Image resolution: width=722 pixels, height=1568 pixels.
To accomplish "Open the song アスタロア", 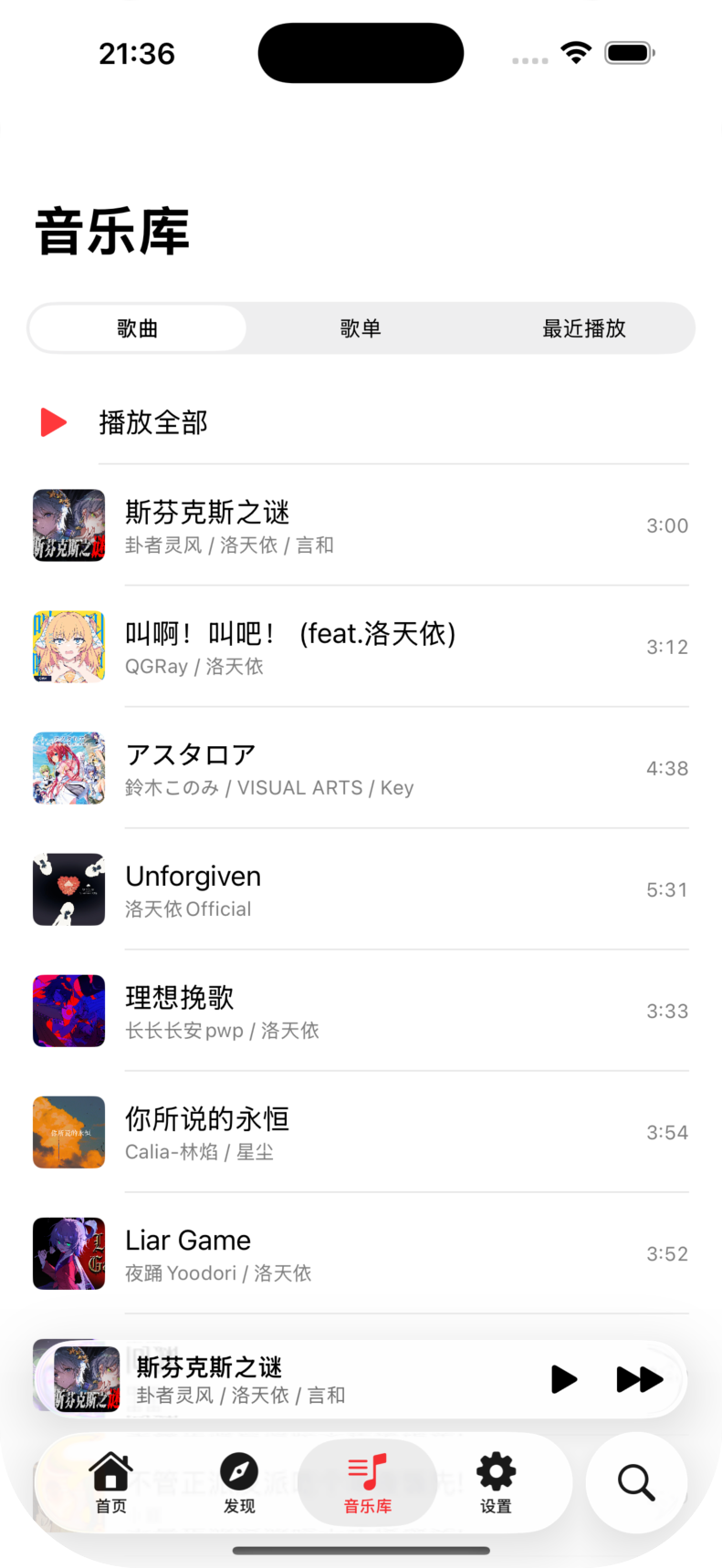I will click(361, 768).
